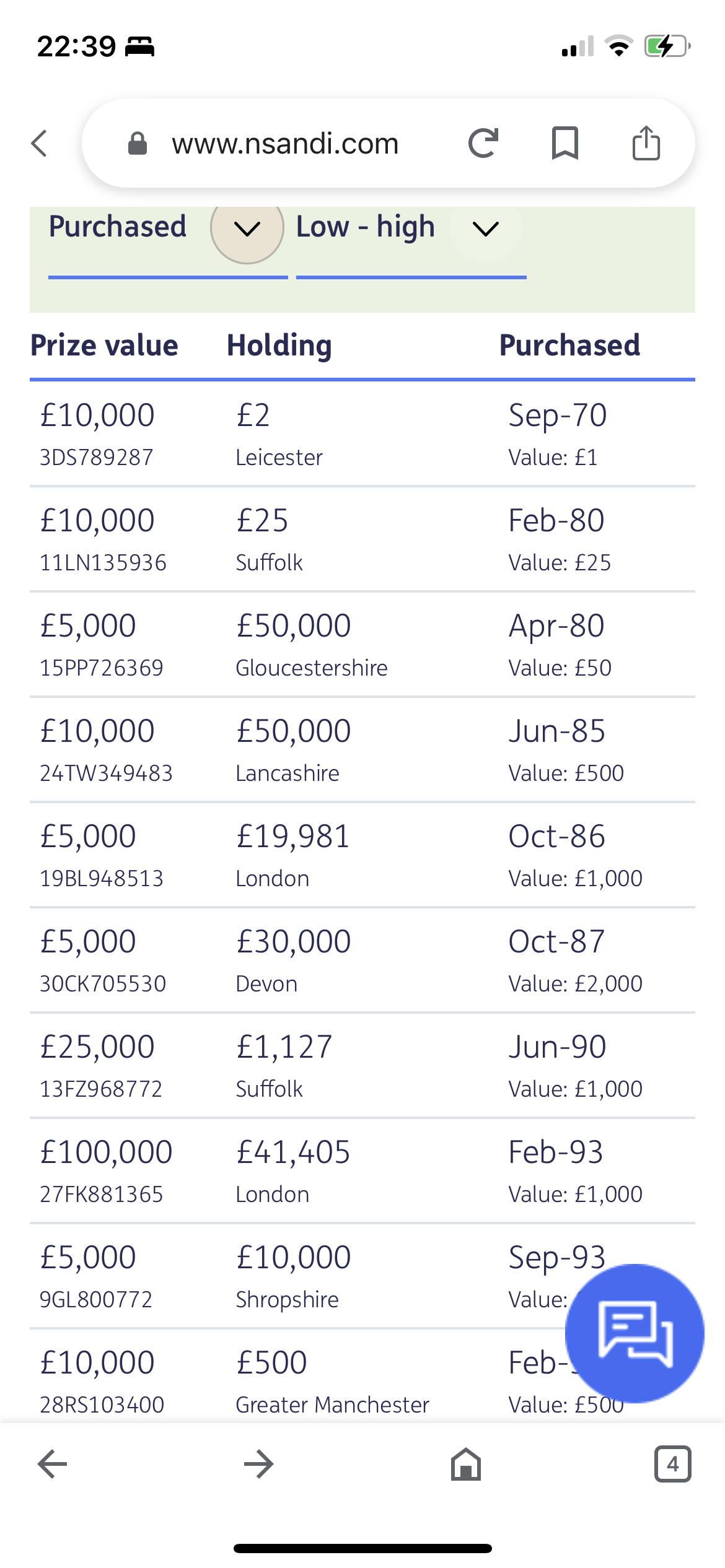Share this page

(646, 143)
